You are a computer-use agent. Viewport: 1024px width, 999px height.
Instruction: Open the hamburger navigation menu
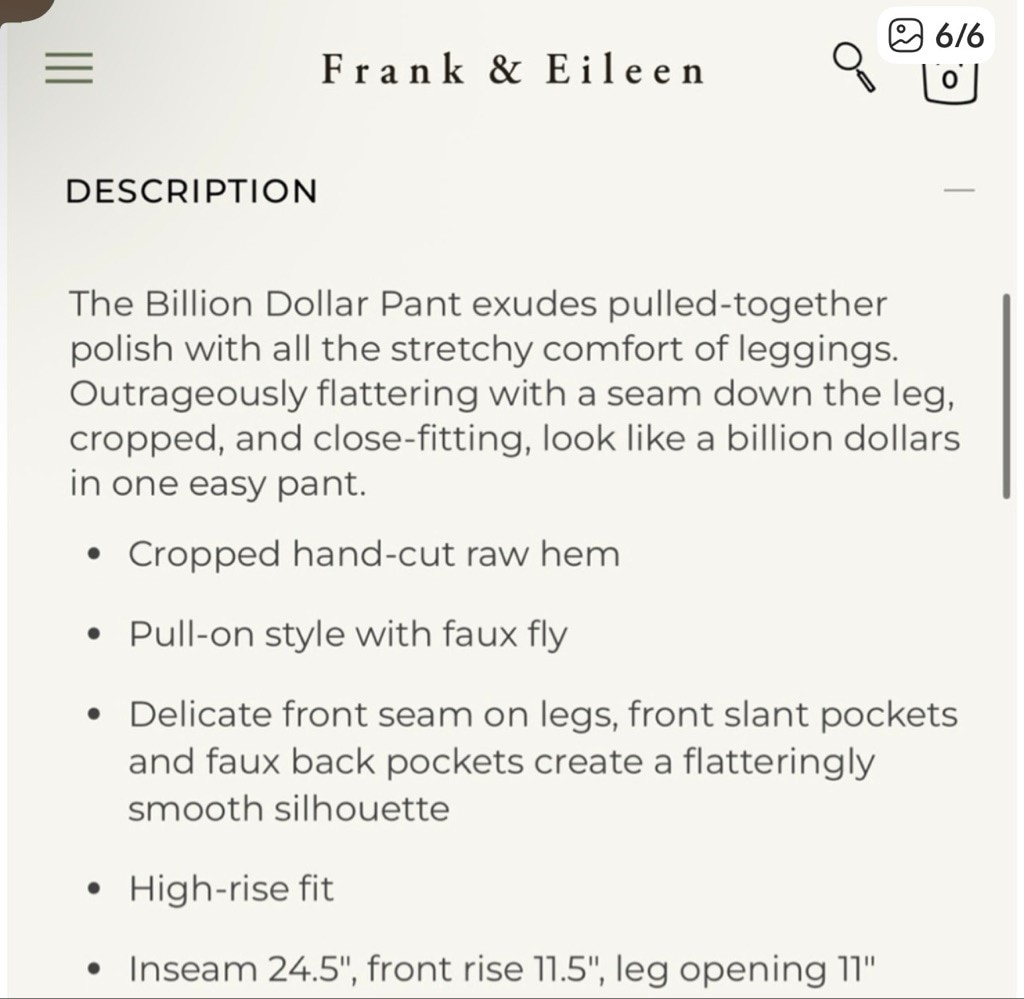[69, 68]
